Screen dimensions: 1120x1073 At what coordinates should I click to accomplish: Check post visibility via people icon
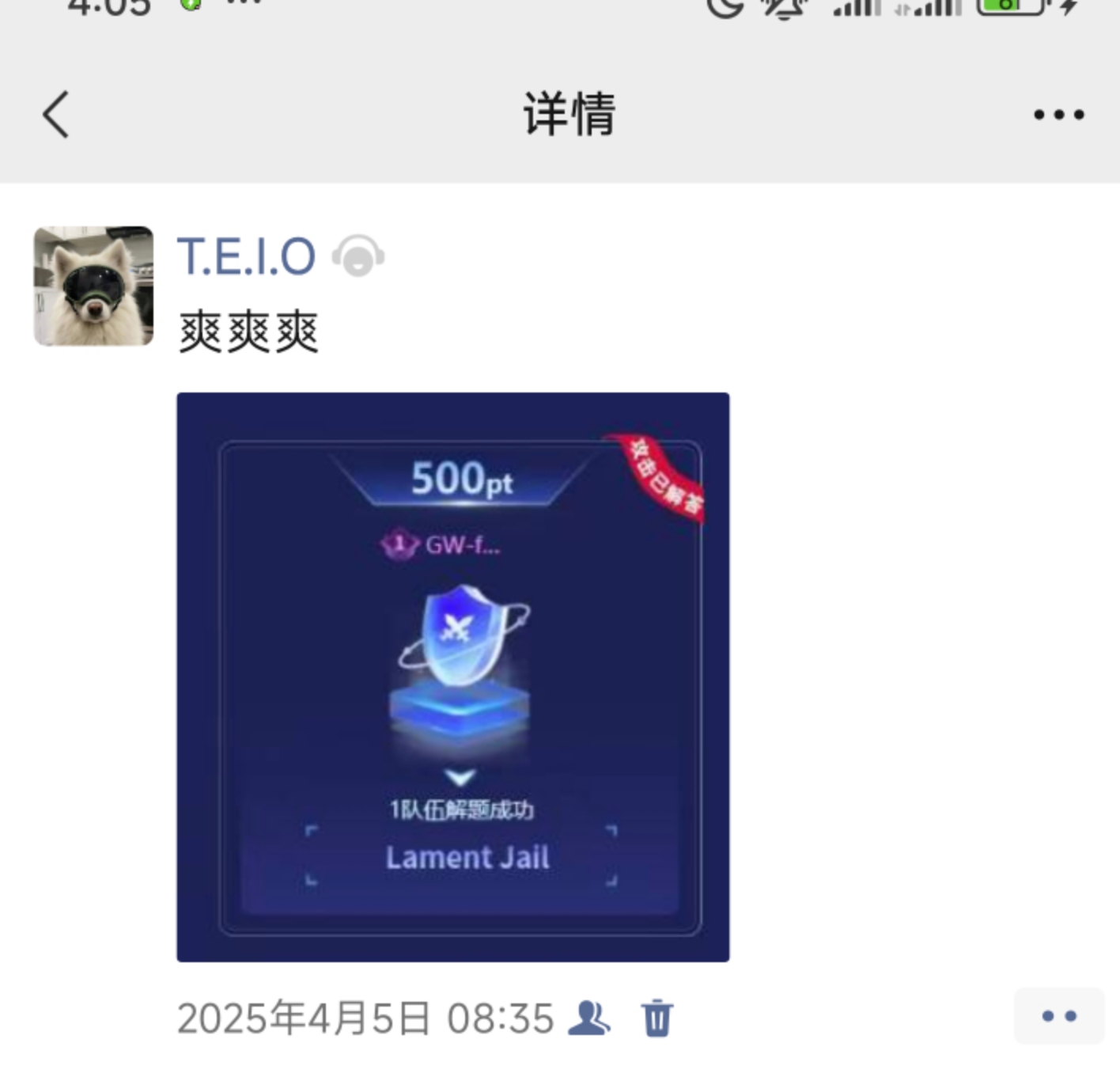point(588,1018)
